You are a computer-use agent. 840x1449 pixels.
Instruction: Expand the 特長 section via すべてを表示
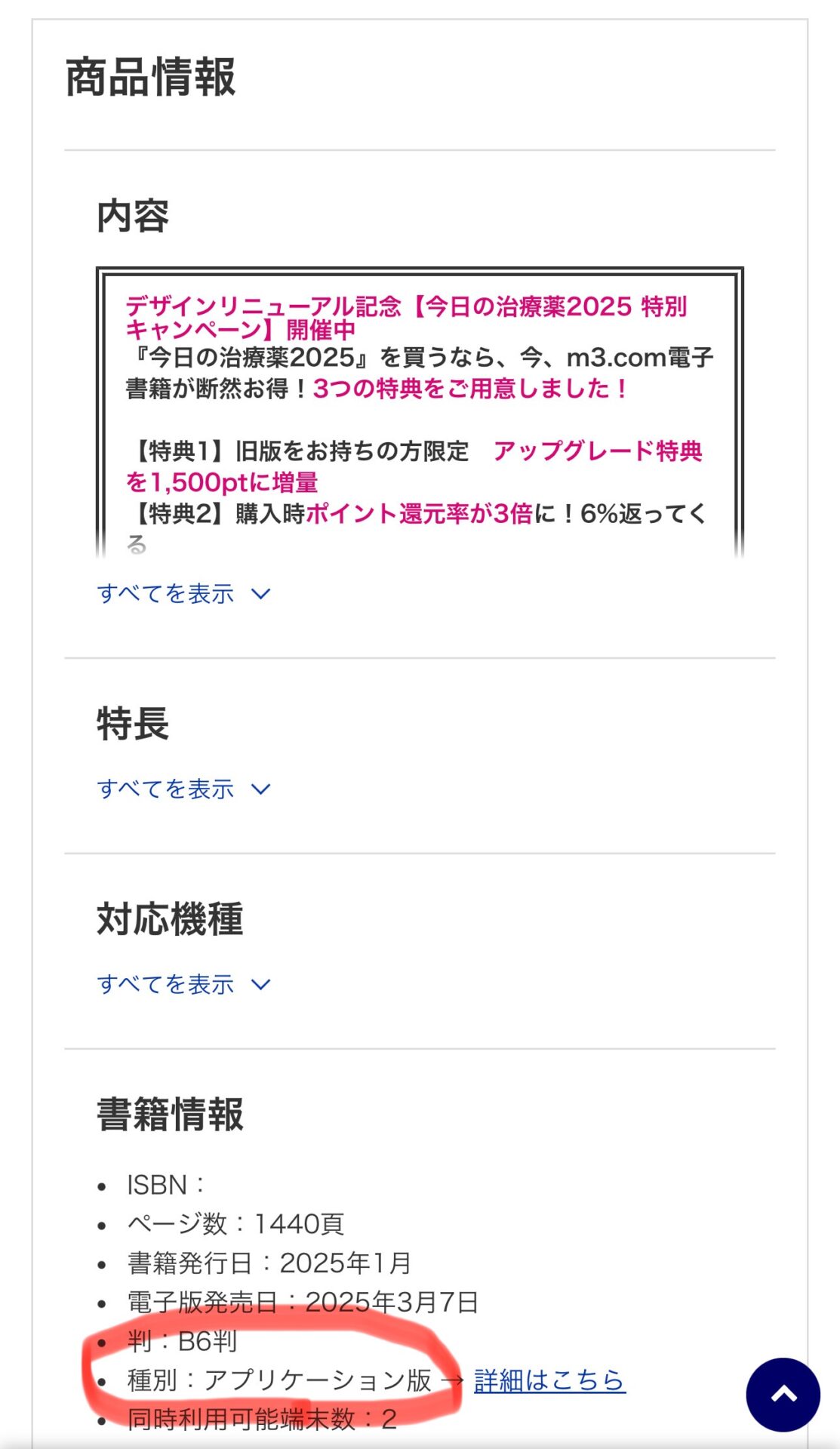click(167, 789)
